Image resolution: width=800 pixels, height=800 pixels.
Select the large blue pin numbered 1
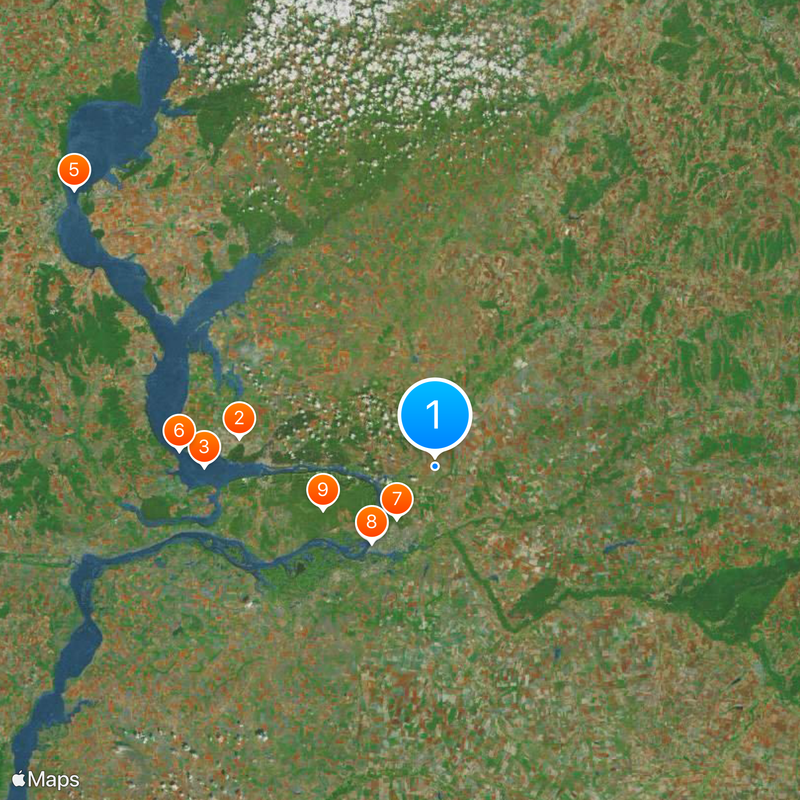click(x=435, y=414)
